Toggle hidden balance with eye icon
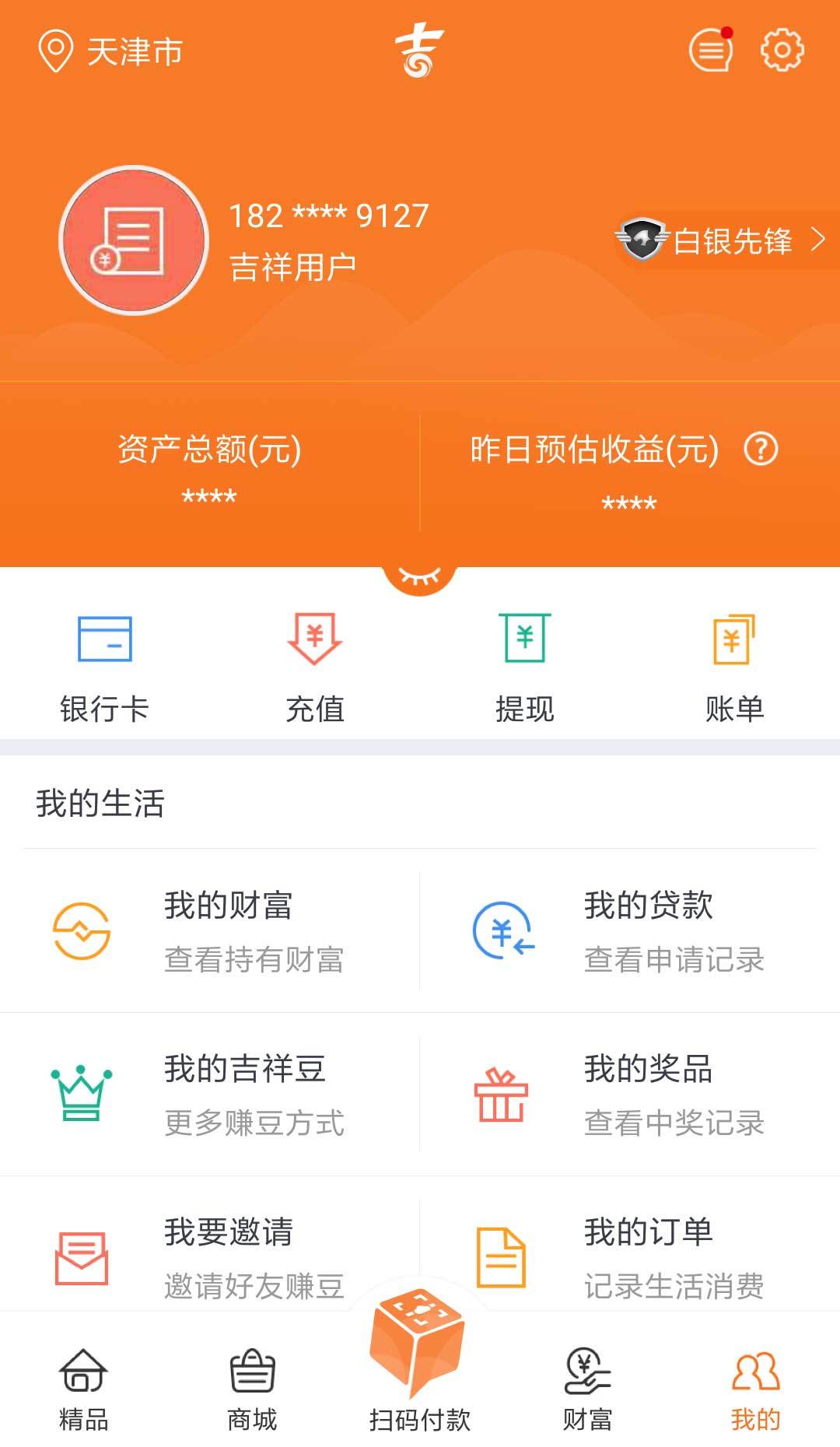The image size is (840, 1447). (x=419, y=577)
